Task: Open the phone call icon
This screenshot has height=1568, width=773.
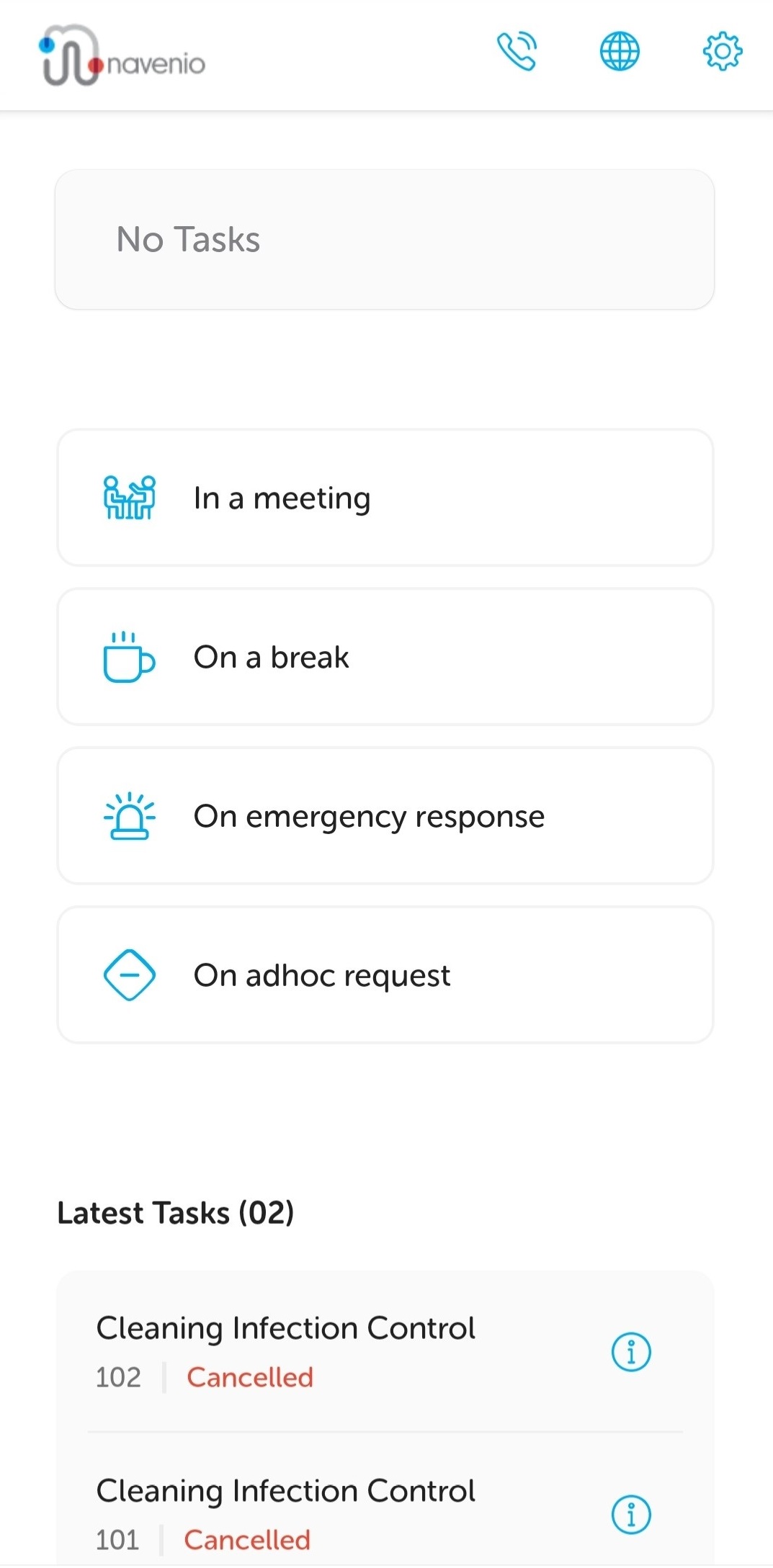Action: (x=517, y=52)
